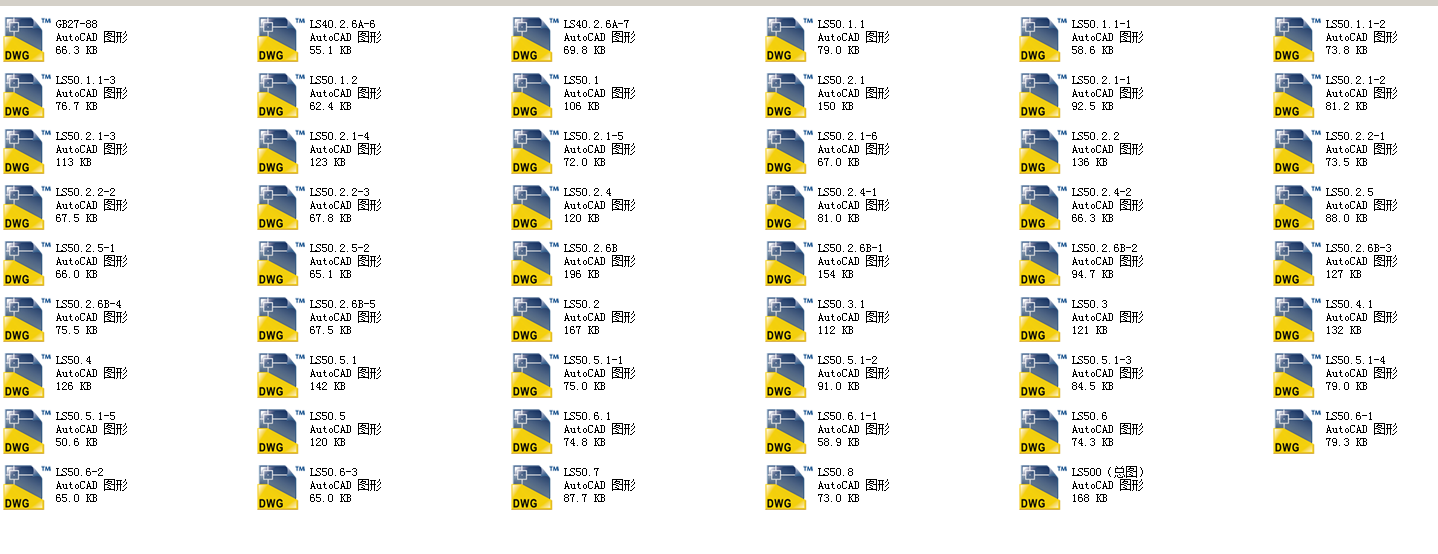
Task: Open the LS50.5.1-2 file
Action: point(787,375)
